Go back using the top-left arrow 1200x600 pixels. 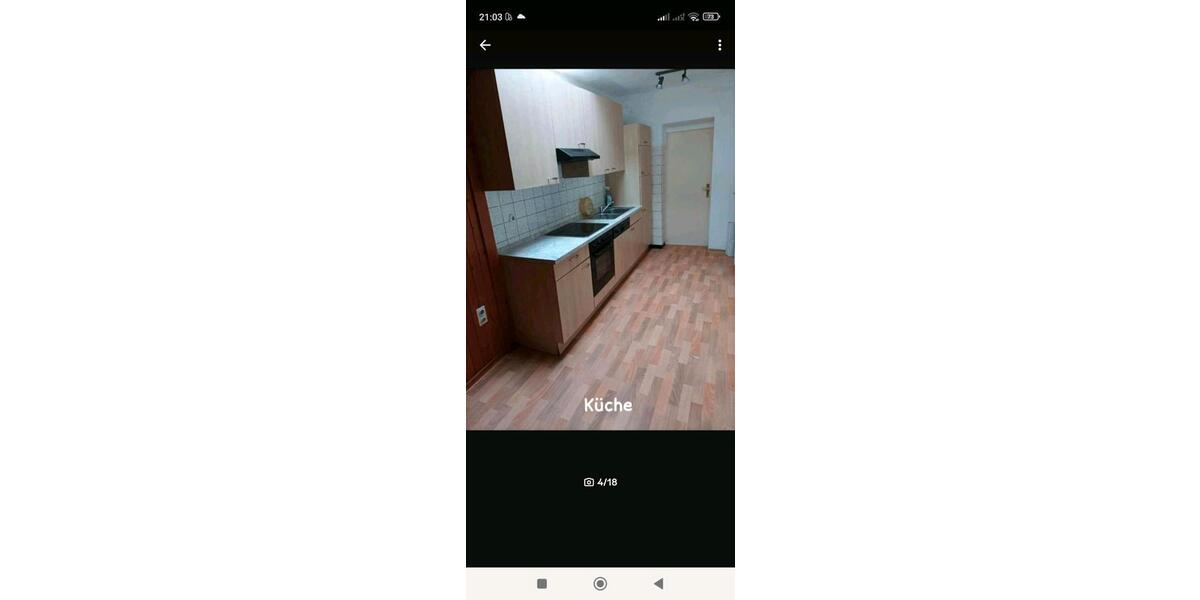tap(485, 45)
